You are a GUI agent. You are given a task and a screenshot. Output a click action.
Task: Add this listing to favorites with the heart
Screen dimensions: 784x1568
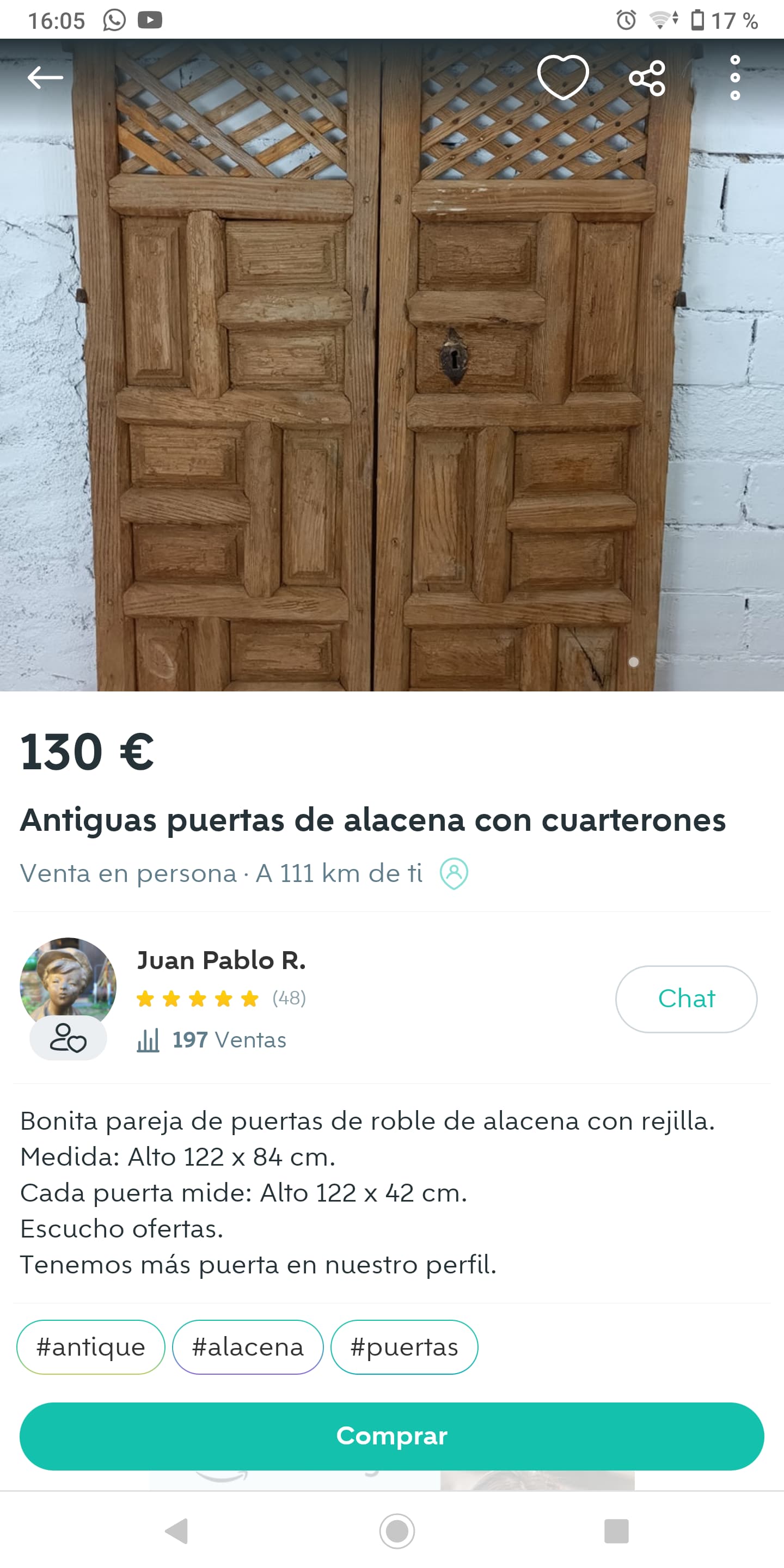(x=563, y=77)
